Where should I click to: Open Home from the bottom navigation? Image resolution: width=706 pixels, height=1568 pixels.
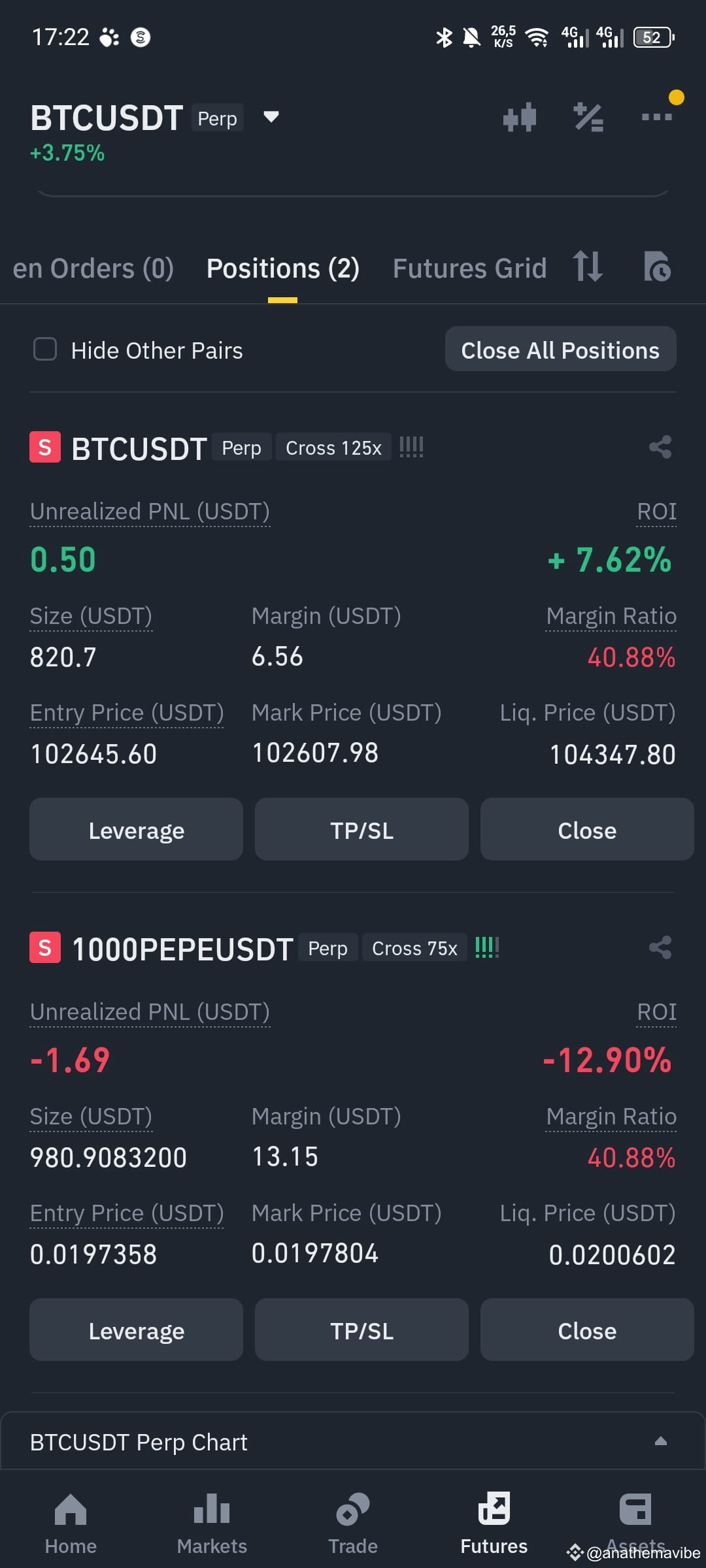(x=70, y=1522)
